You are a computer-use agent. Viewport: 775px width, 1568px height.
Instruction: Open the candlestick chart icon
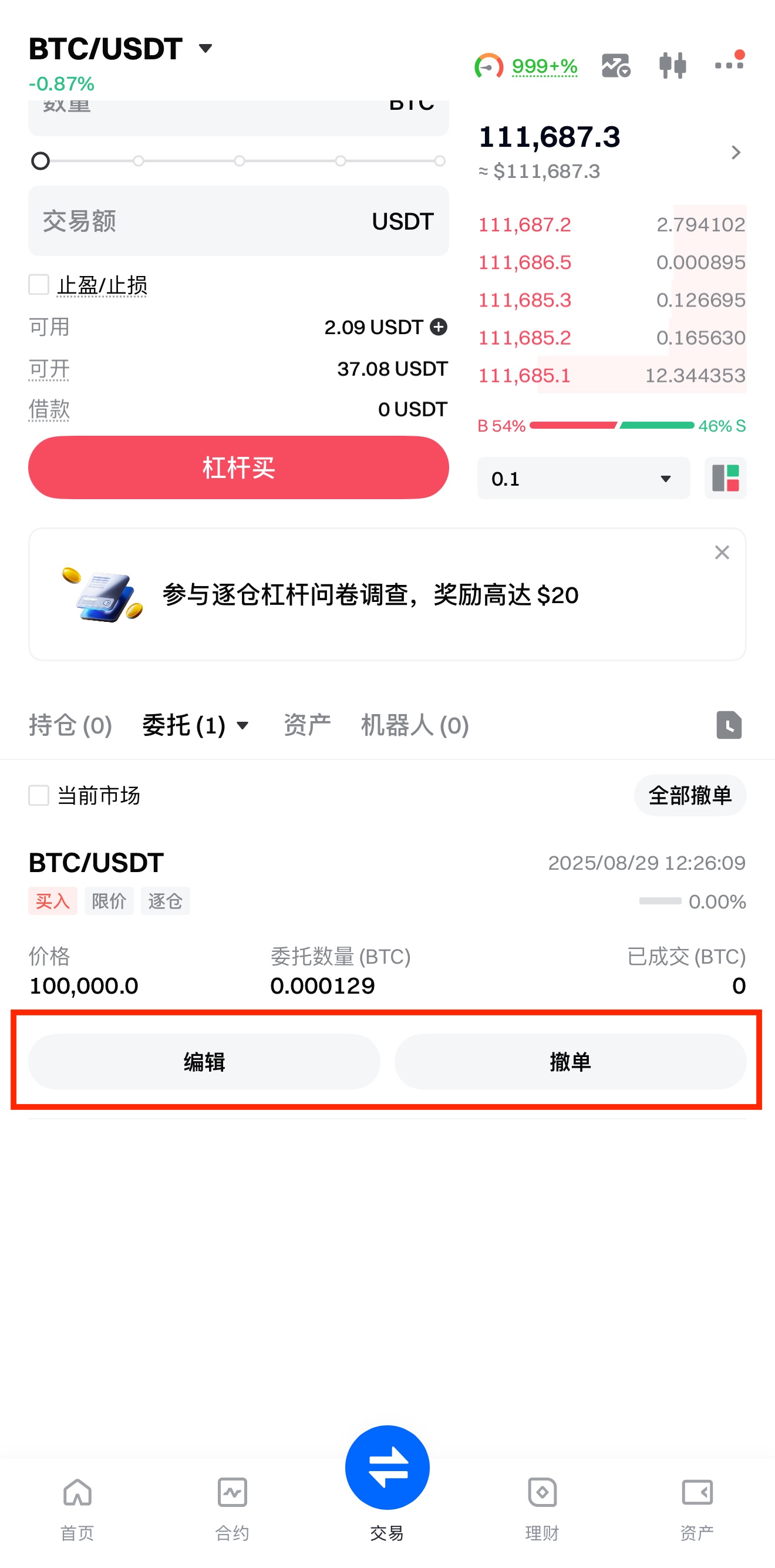coord(672,65)
